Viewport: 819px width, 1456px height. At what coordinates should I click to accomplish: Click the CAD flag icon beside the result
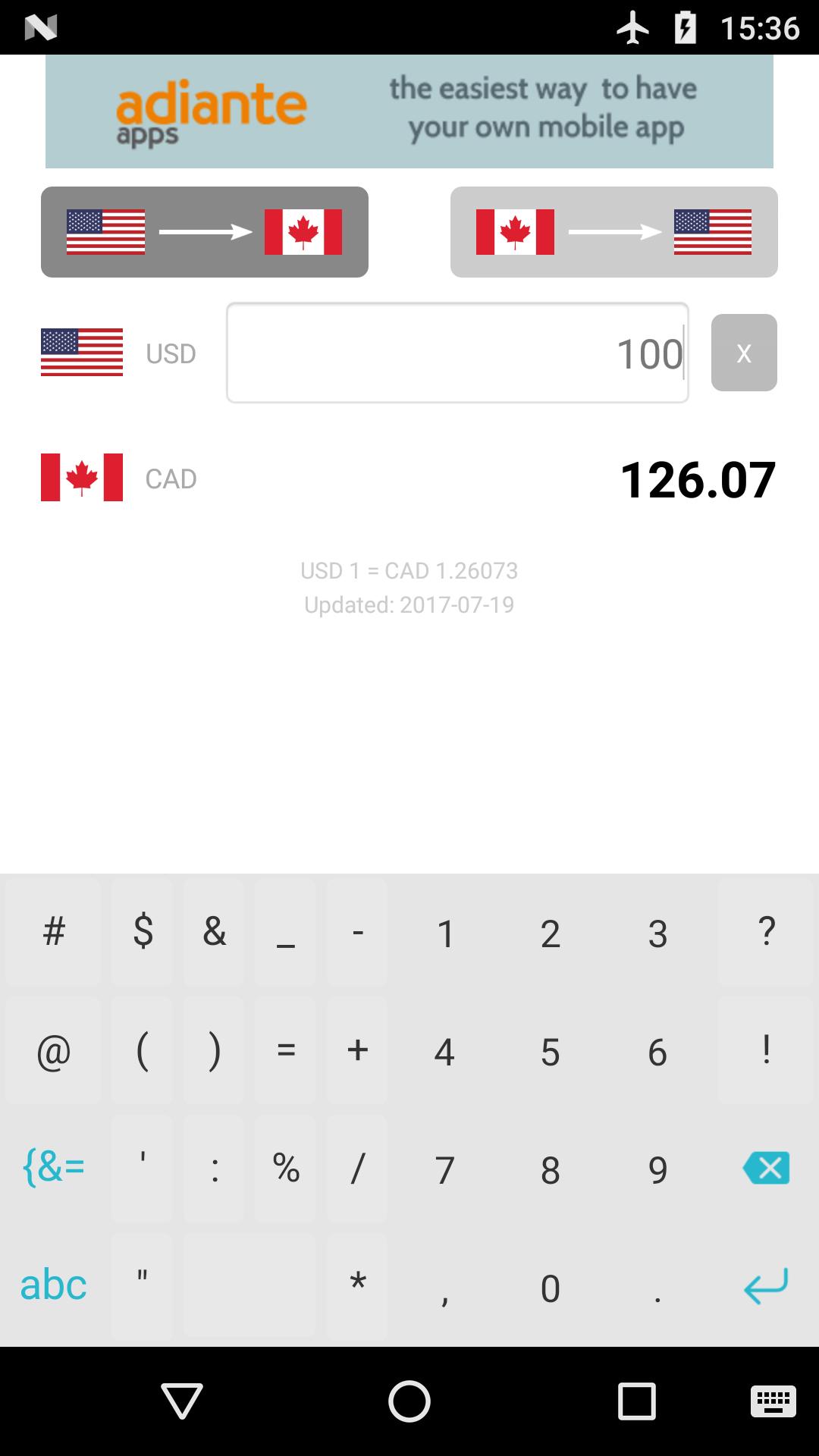[x=82, y=478]
